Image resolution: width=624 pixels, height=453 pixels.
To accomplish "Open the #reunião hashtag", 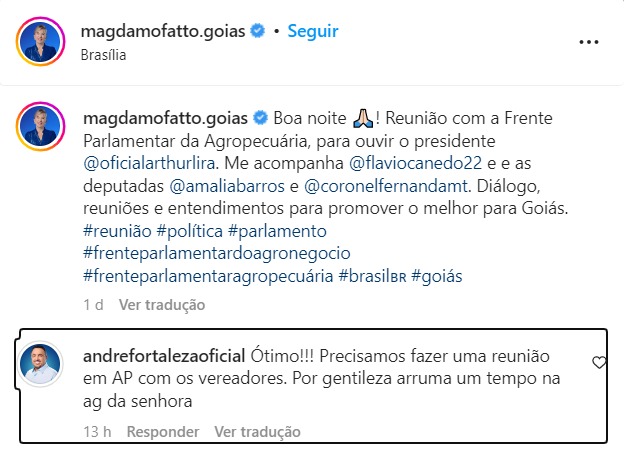I will pos(118,231).
